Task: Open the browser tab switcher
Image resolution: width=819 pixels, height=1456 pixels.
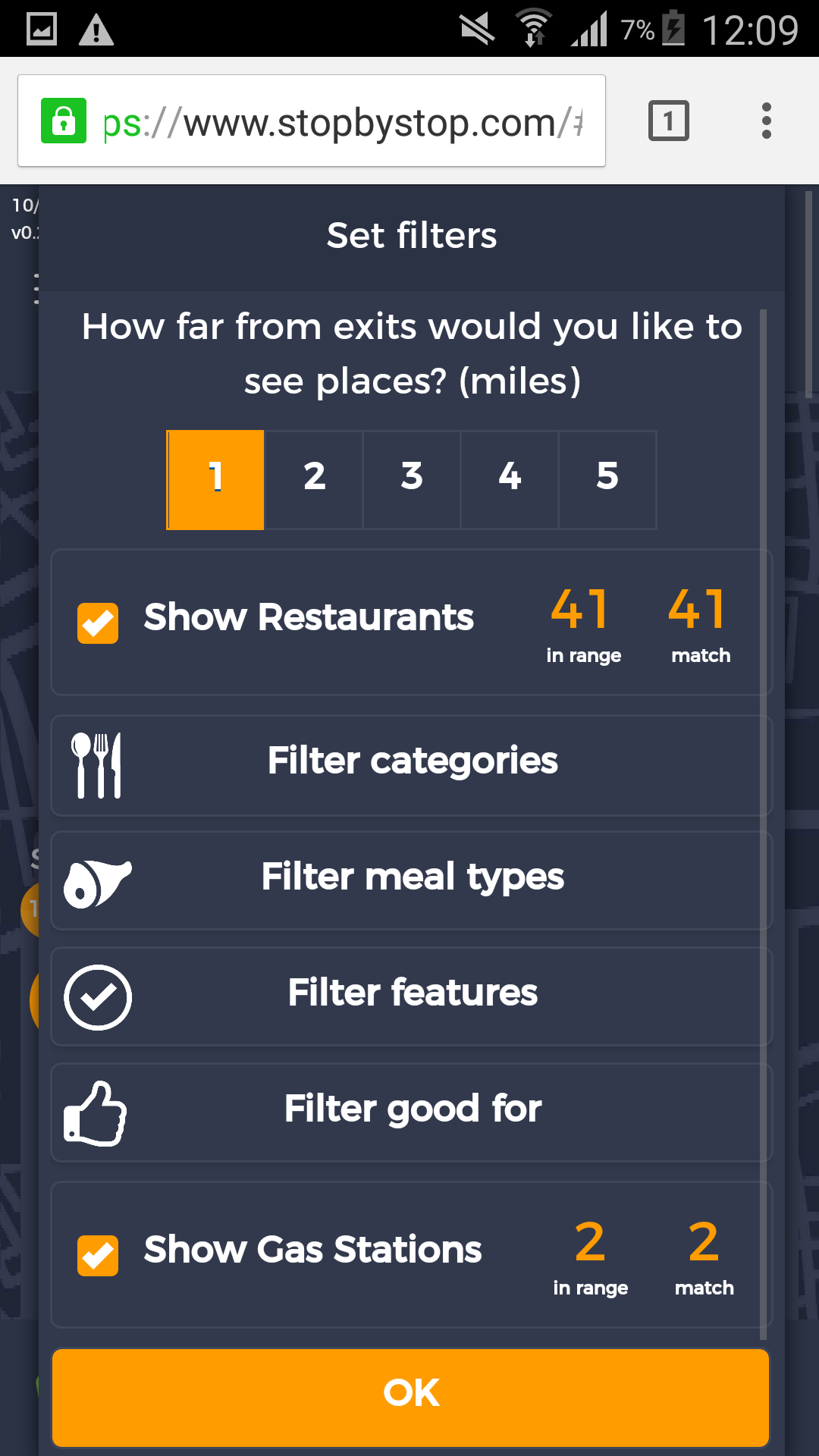Action: tap(668, 121)
